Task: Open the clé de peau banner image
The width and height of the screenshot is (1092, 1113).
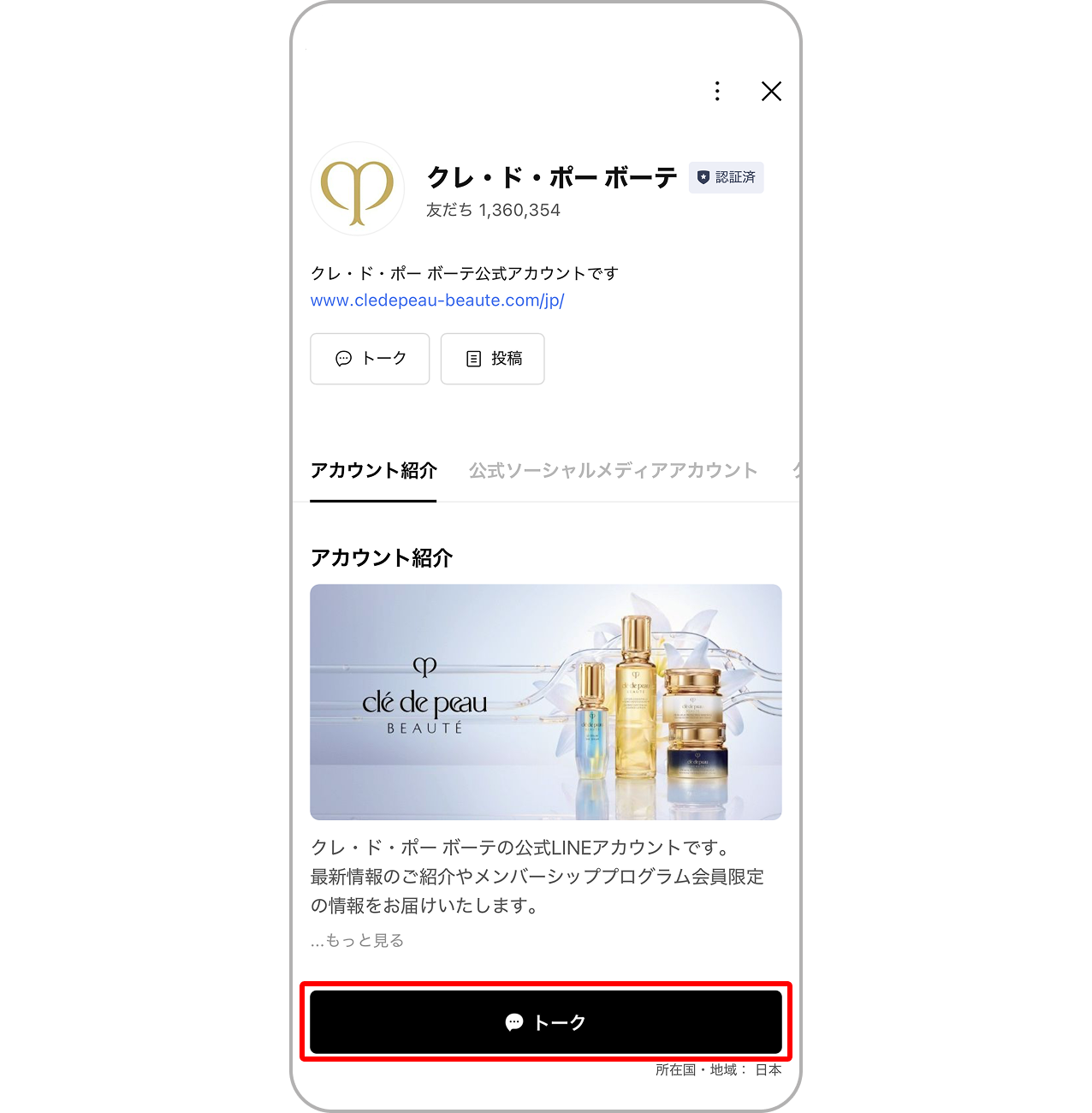Action: click(546, 702)
